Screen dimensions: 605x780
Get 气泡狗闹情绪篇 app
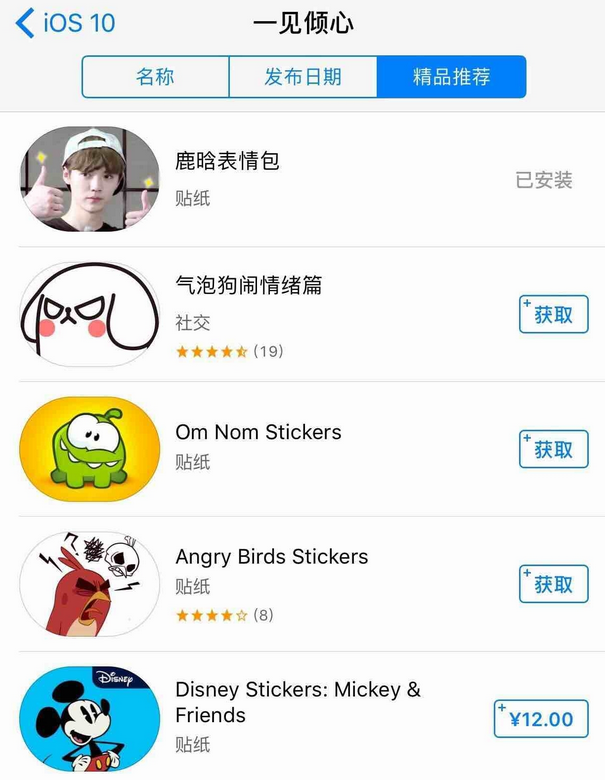pos(553,315)
